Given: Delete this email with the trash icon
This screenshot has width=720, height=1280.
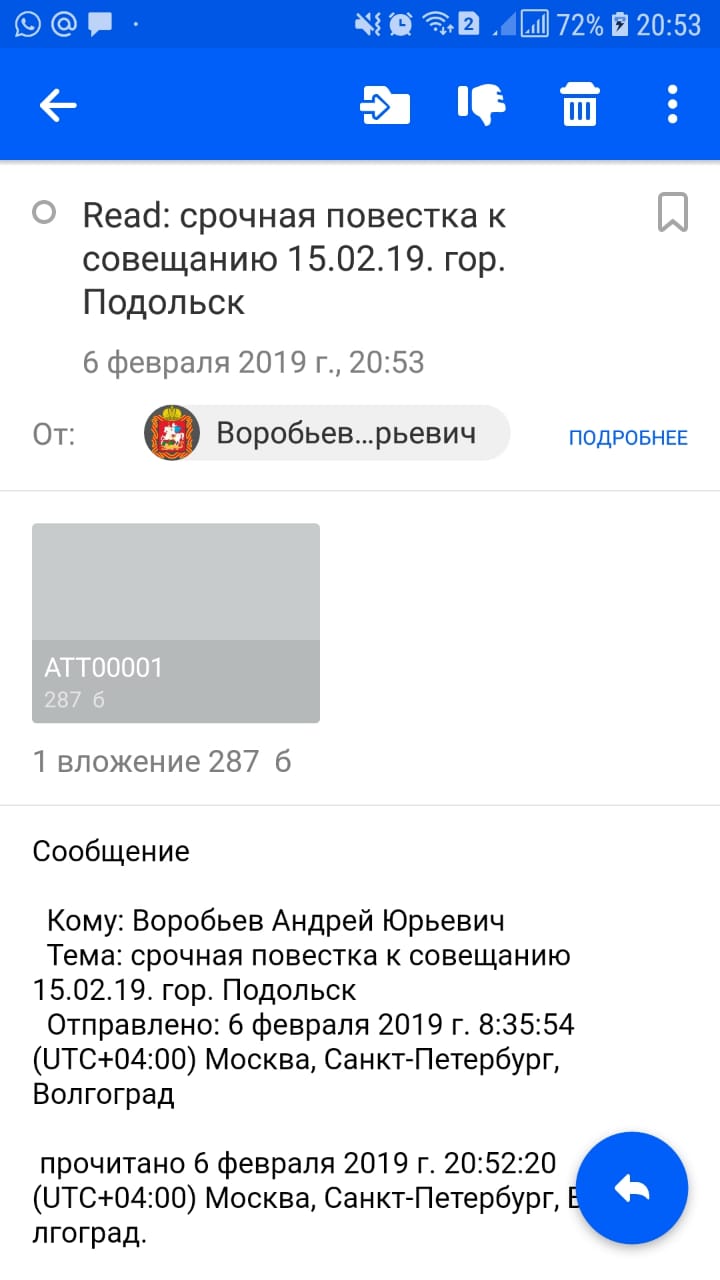Looking at the screenshot, I should point(579,105).
